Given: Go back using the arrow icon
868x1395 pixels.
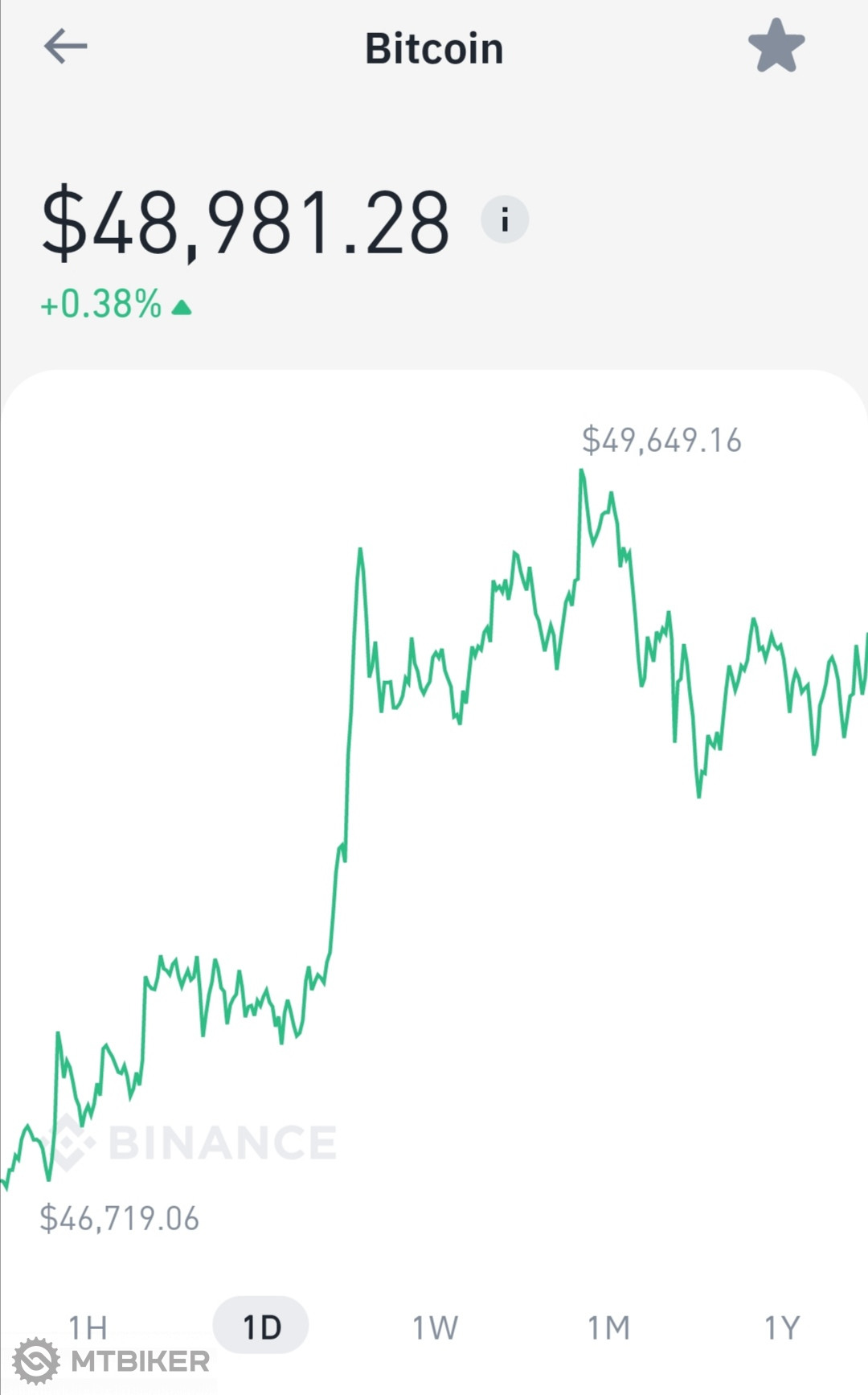Looking at the screenshot, I should [x=65, y=47].
